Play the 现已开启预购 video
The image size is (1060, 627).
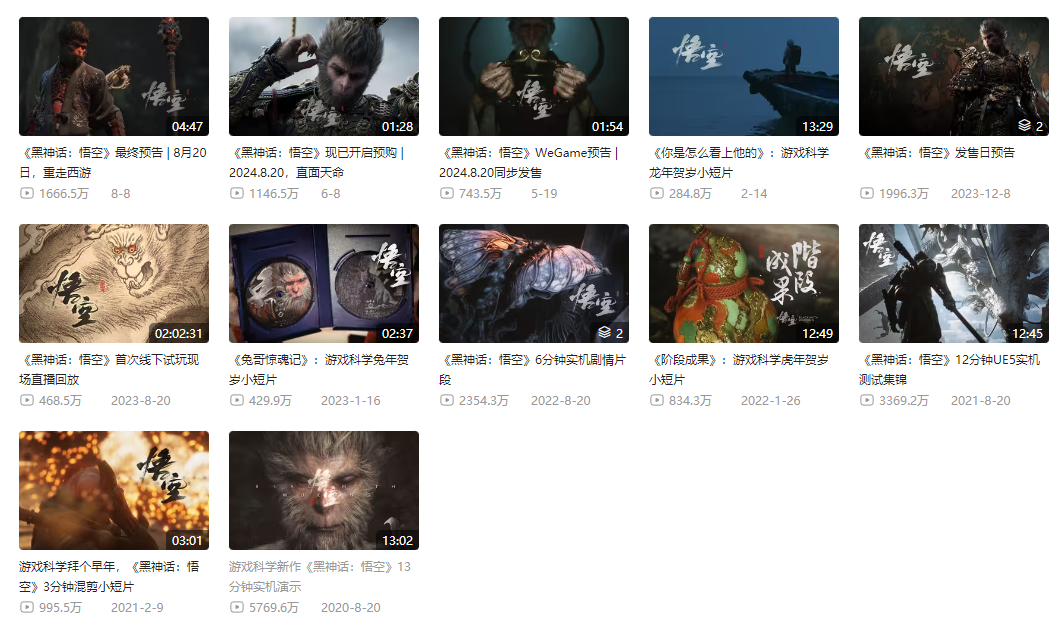pos(324,76)
